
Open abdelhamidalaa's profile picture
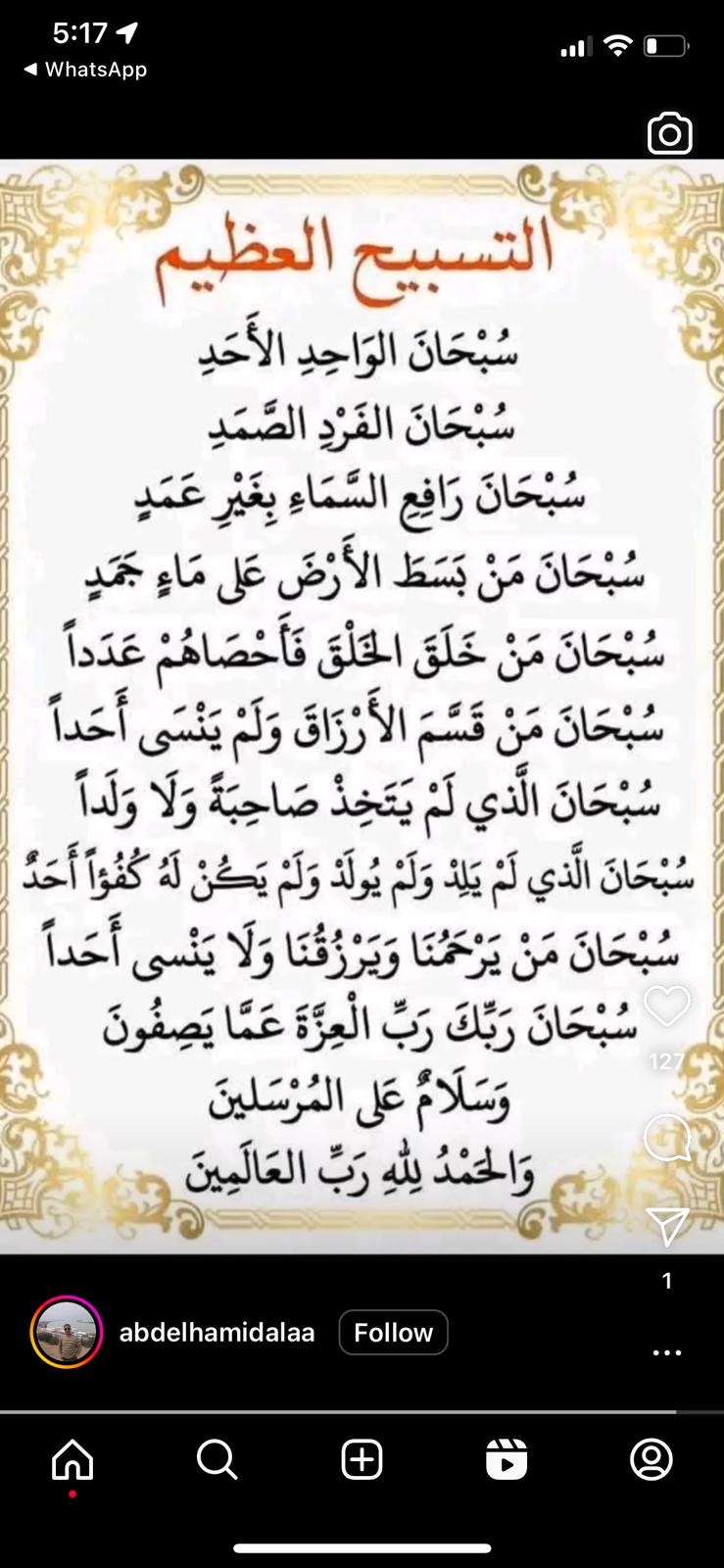tap(67, 1332)
